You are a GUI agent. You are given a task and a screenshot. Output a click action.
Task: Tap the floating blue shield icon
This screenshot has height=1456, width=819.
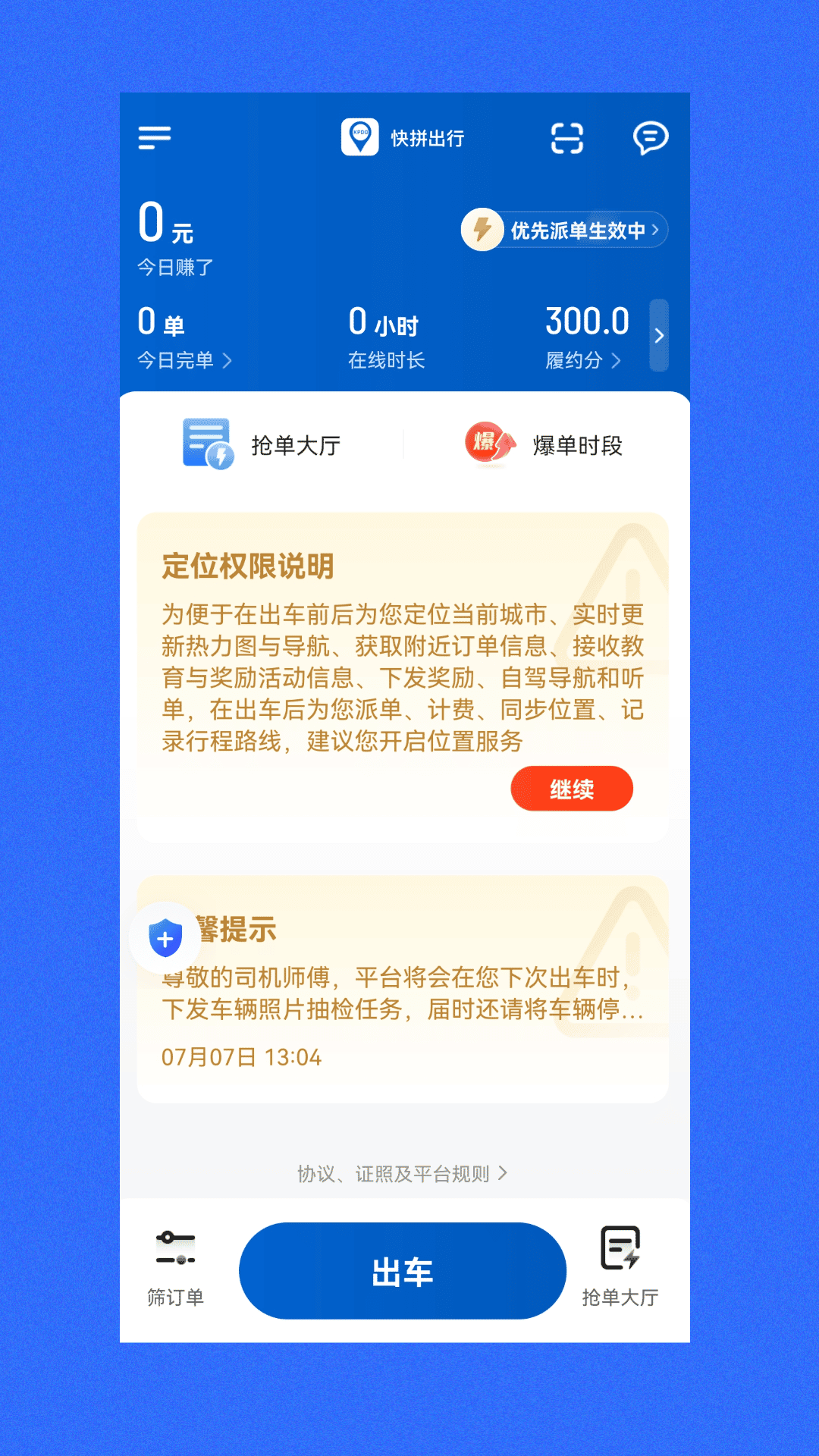[x=165, y=939]
